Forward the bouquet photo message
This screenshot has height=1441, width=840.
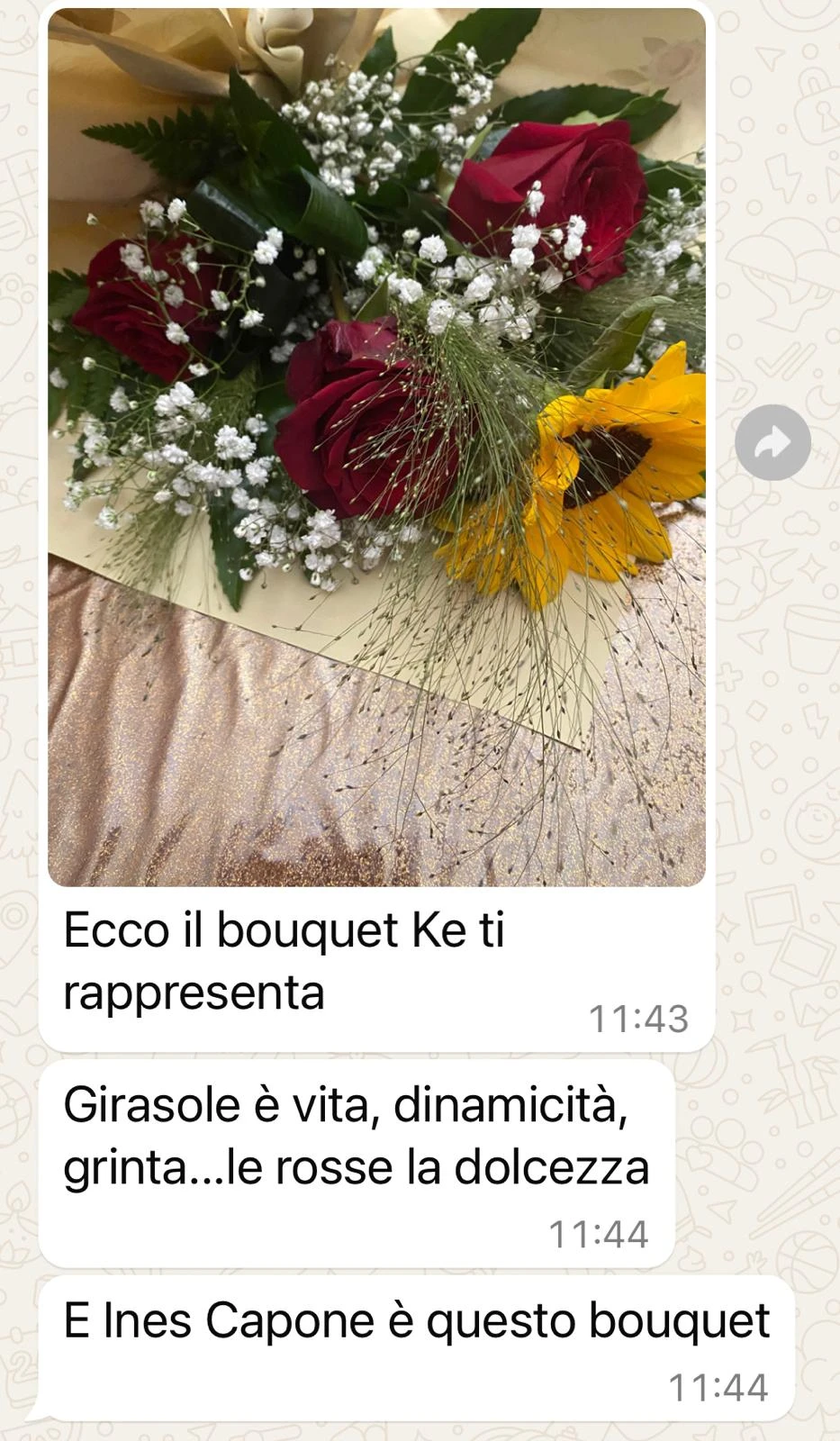point(772,442)
